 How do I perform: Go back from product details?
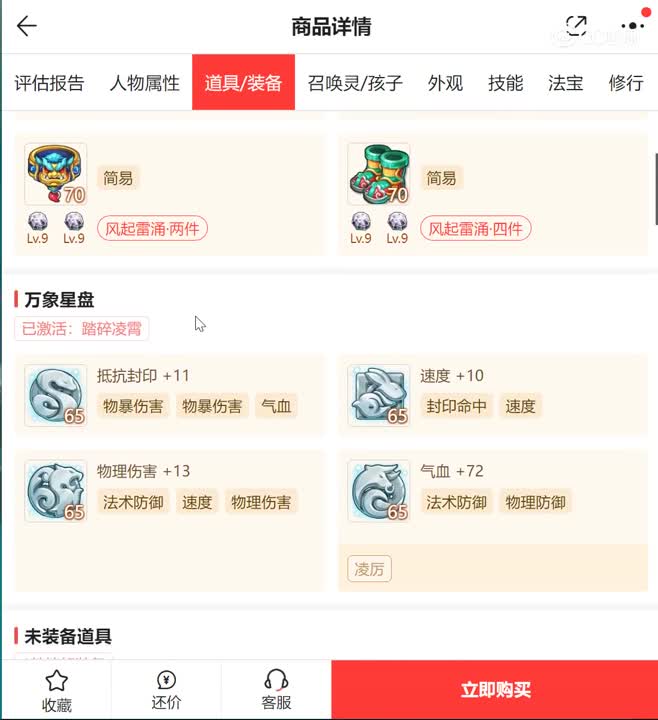pyautogui.click(x=27, y=27)
